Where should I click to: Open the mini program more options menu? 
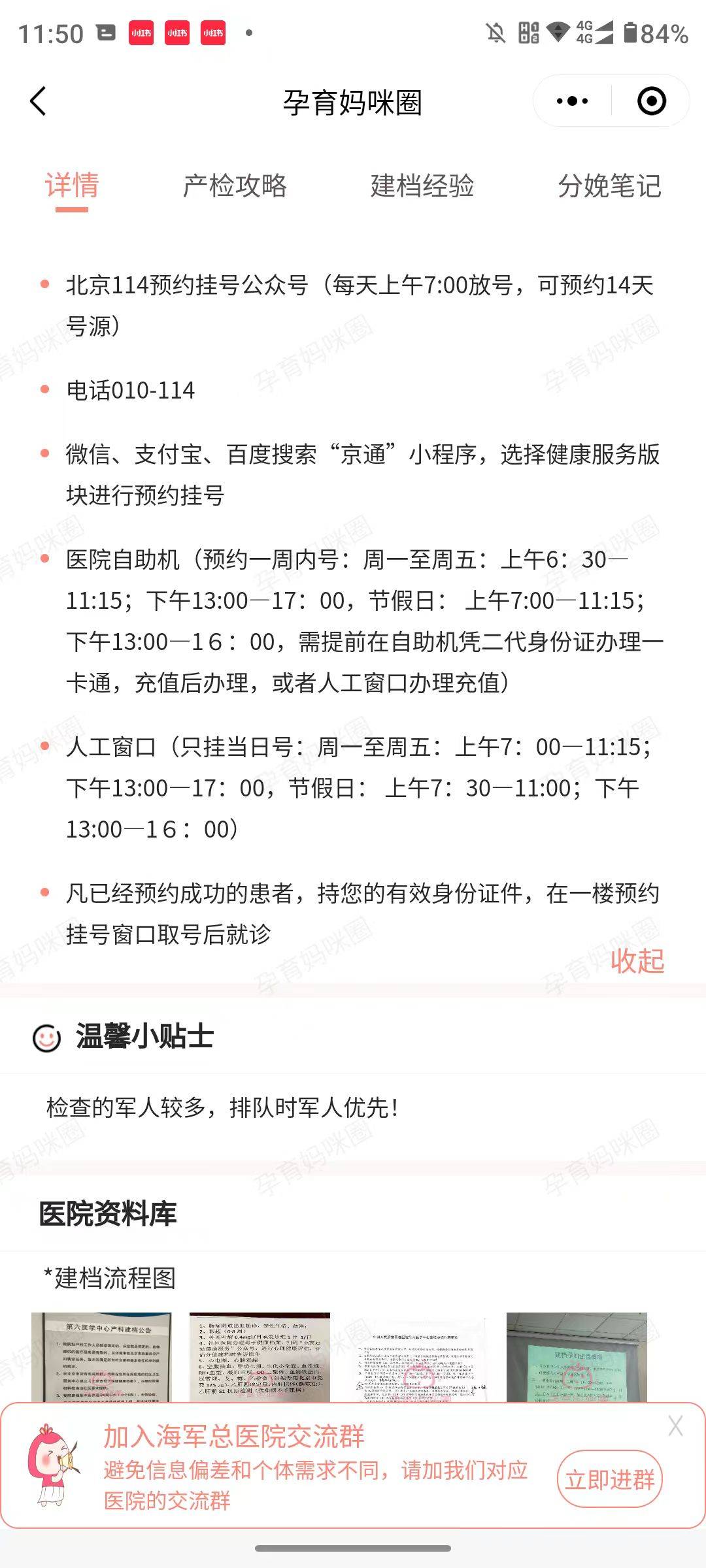pyautogui.click(x=572, y=101)
